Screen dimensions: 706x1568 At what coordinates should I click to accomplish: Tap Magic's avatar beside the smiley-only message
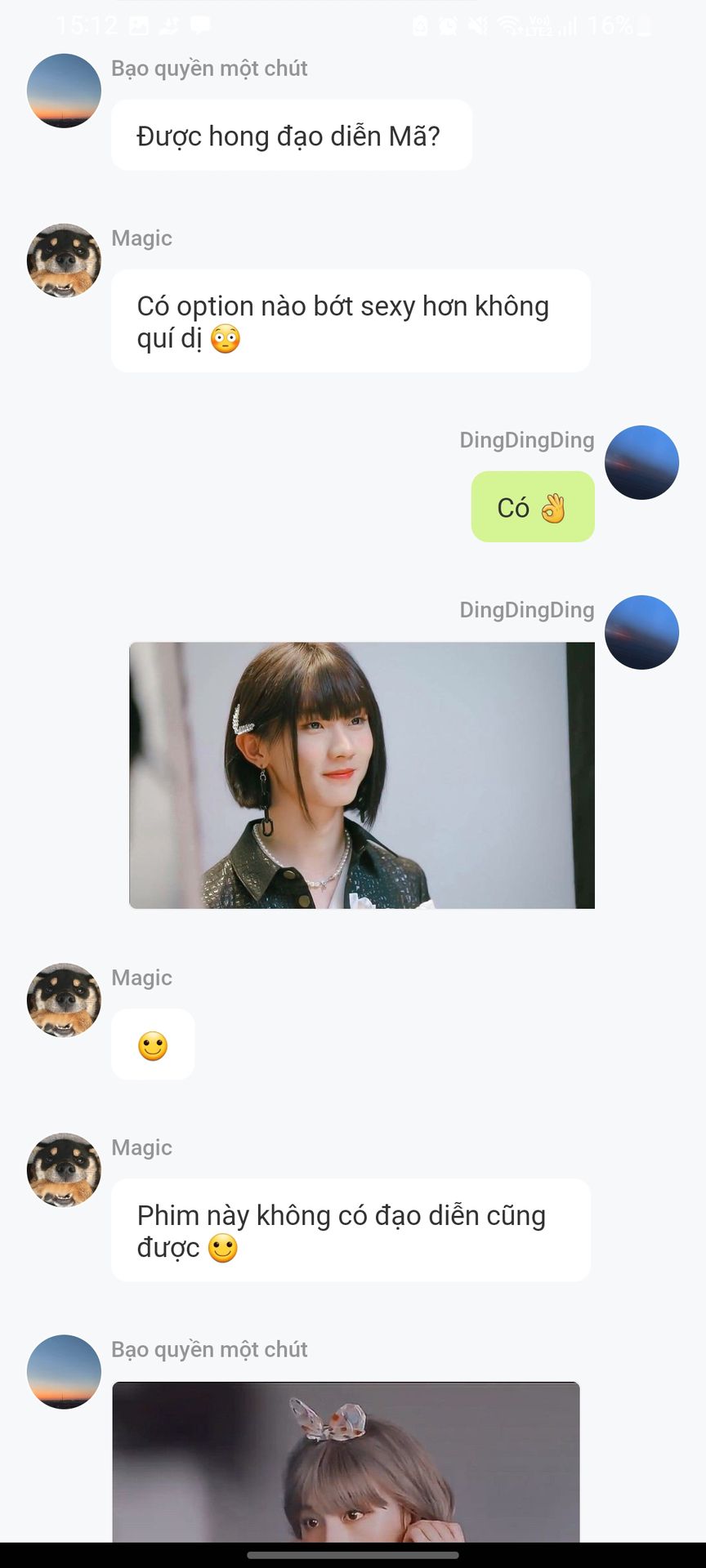click(64, 1000)
